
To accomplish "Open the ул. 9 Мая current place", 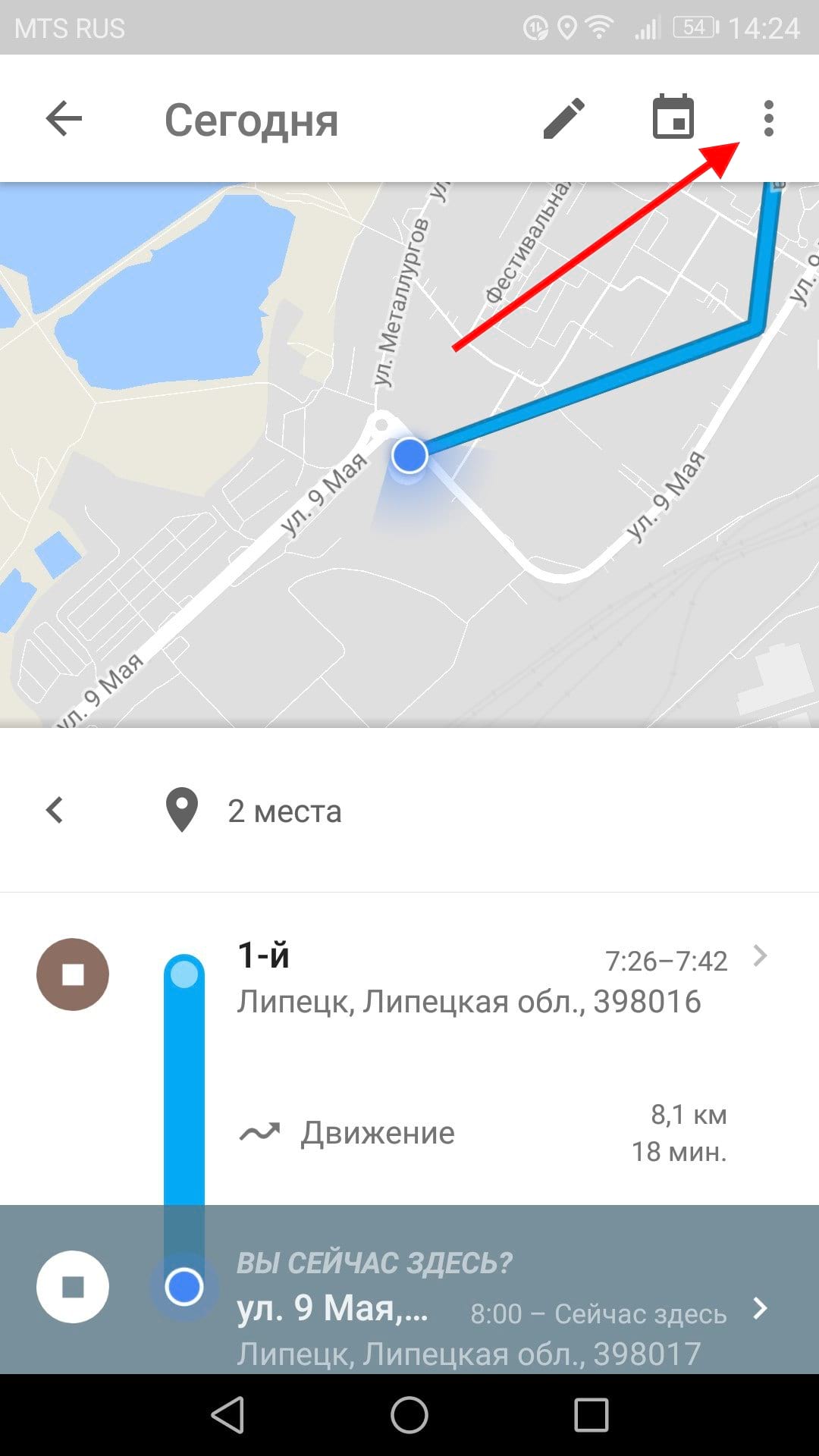I will 482,1307.
